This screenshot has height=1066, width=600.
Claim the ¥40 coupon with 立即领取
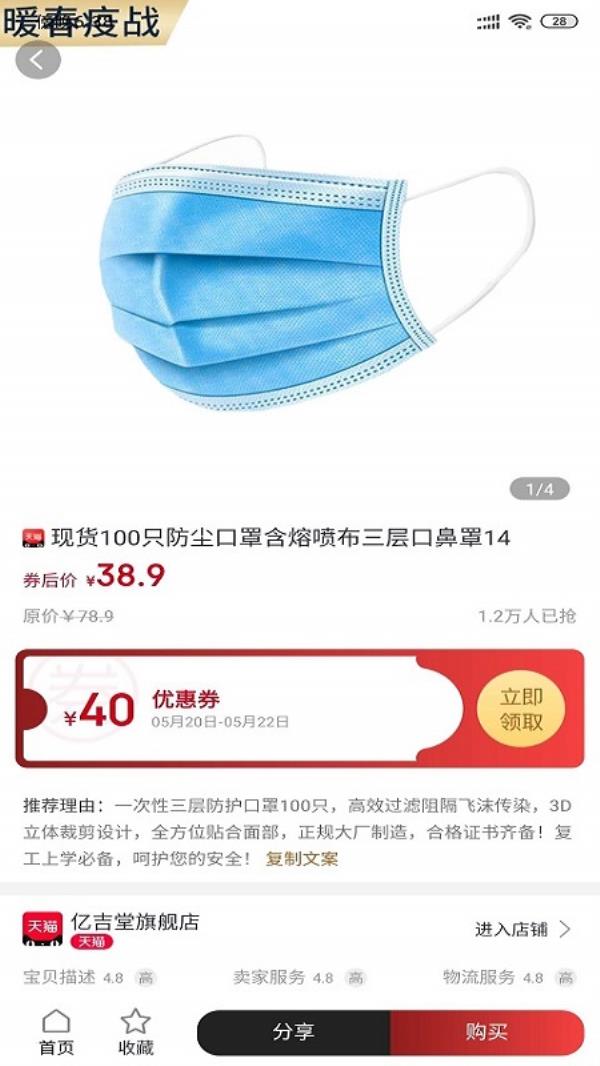point(521,709)
